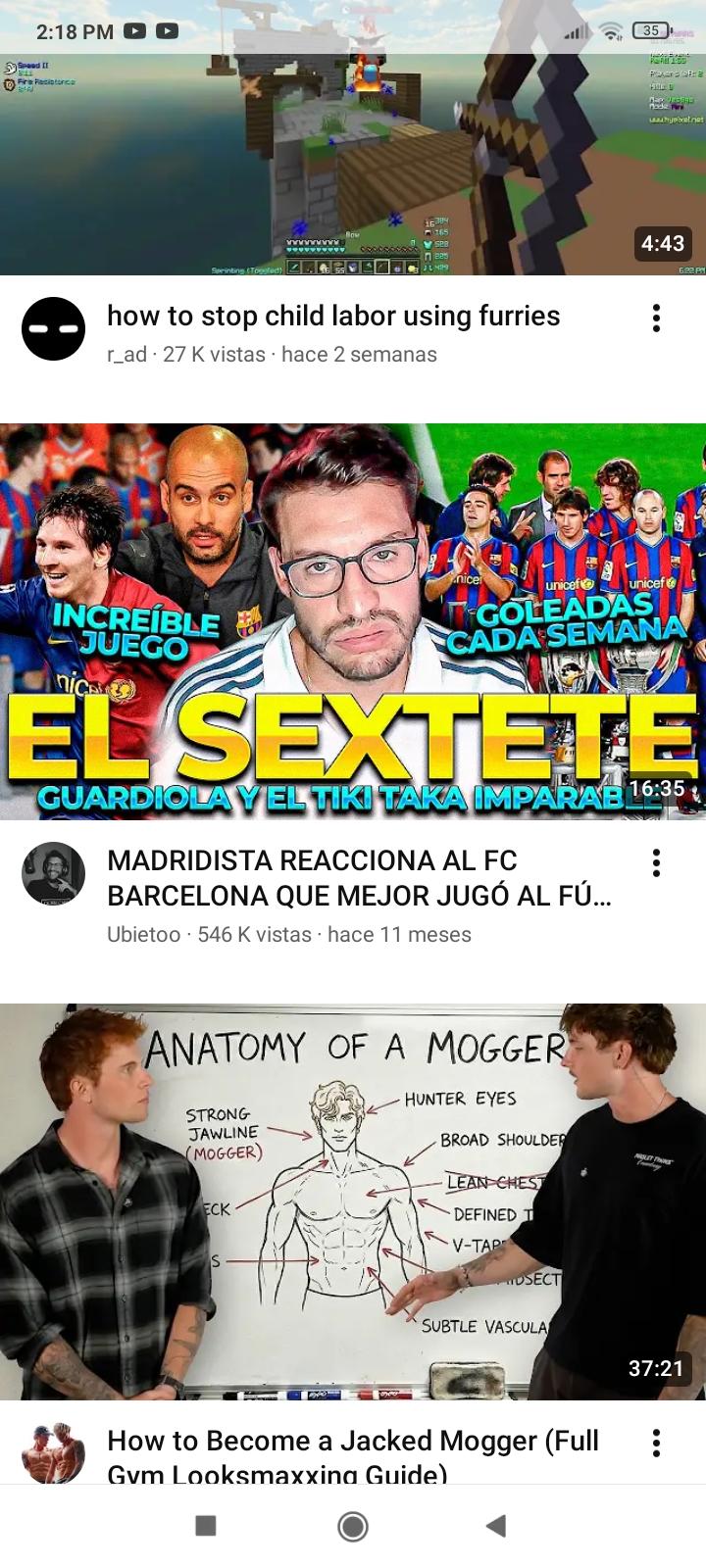Tap the first YouTube icon in the status bar
The image size is (706, 1568).
(133, 30)
